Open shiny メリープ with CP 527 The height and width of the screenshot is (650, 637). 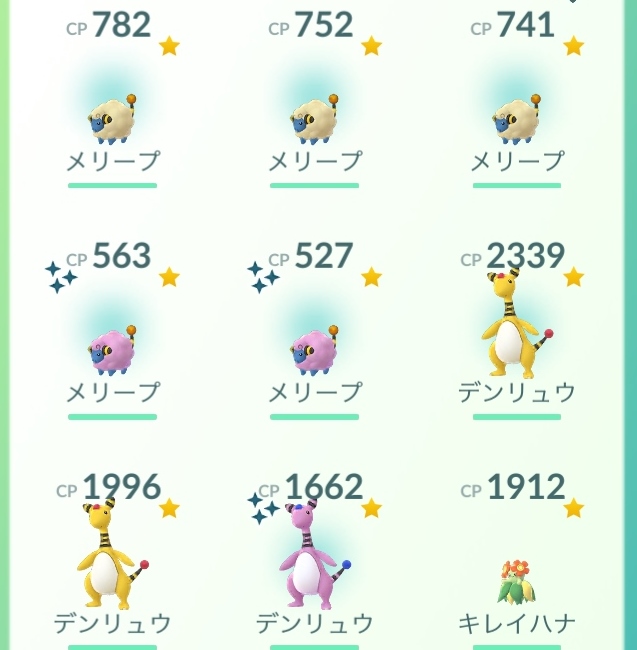click(x=314, y=350)
